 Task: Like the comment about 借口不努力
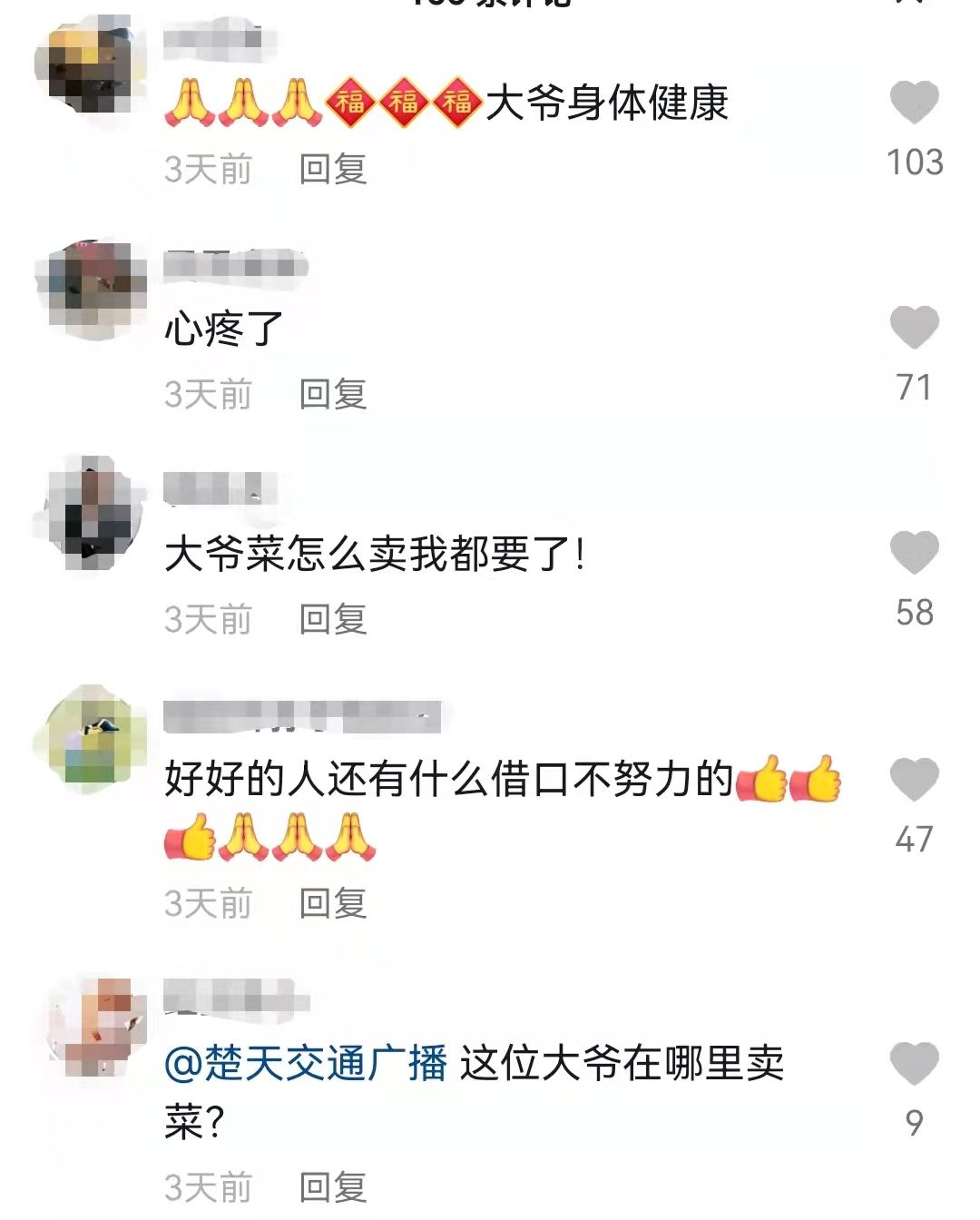tap(914, 779)
